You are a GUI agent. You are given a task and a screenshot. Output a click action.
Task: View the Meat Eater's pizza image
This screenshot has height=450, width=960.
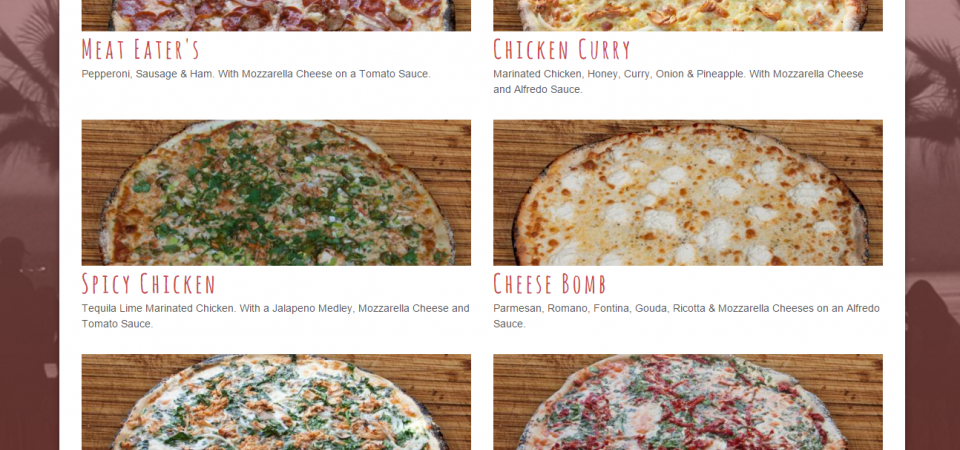pyautogui.click(x=276, y=15)
